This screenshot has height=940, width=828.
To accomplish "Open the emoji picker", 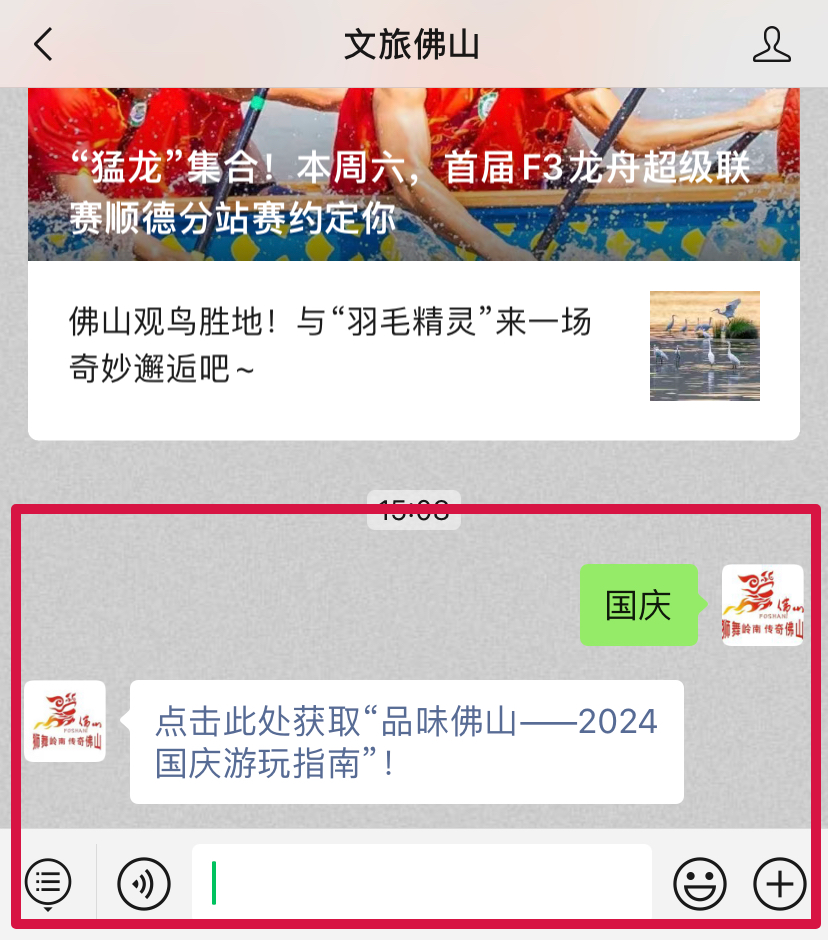I will point(700,884).
